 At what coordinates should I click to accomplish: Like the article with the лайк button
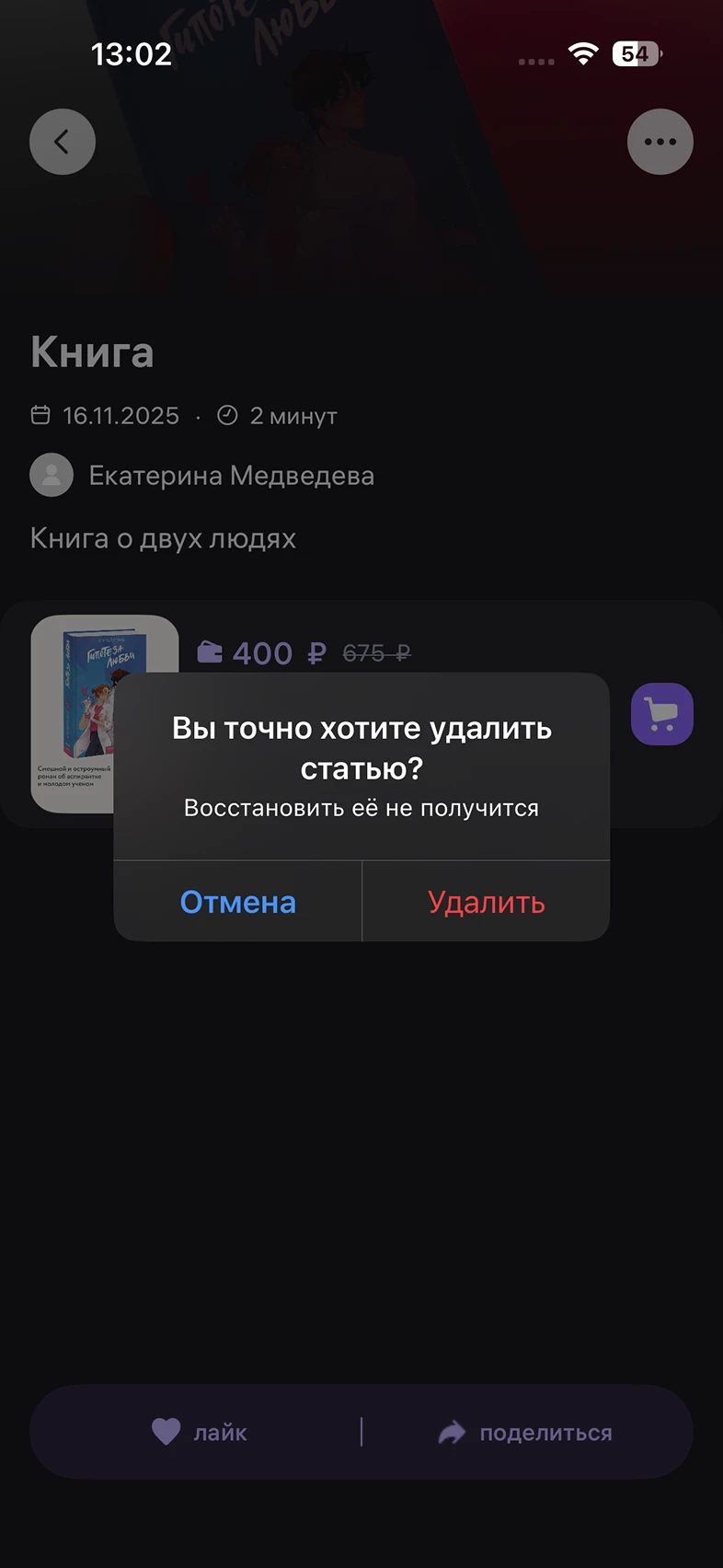click(200, 1432)
